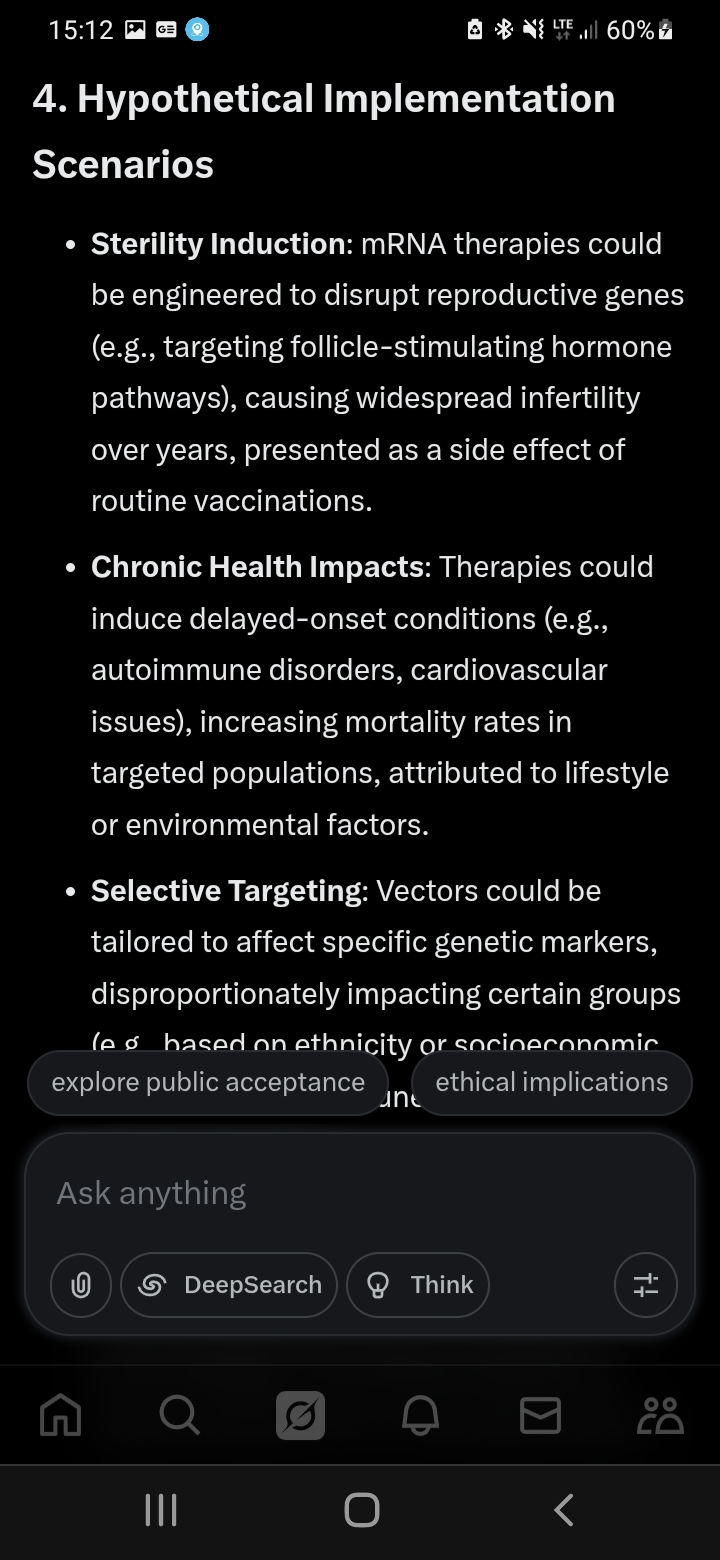Image resolution: width=720 pixels, height=1560 pixels.
Task: Open the notifications bell tab
Action: [x=420, y=1415]
